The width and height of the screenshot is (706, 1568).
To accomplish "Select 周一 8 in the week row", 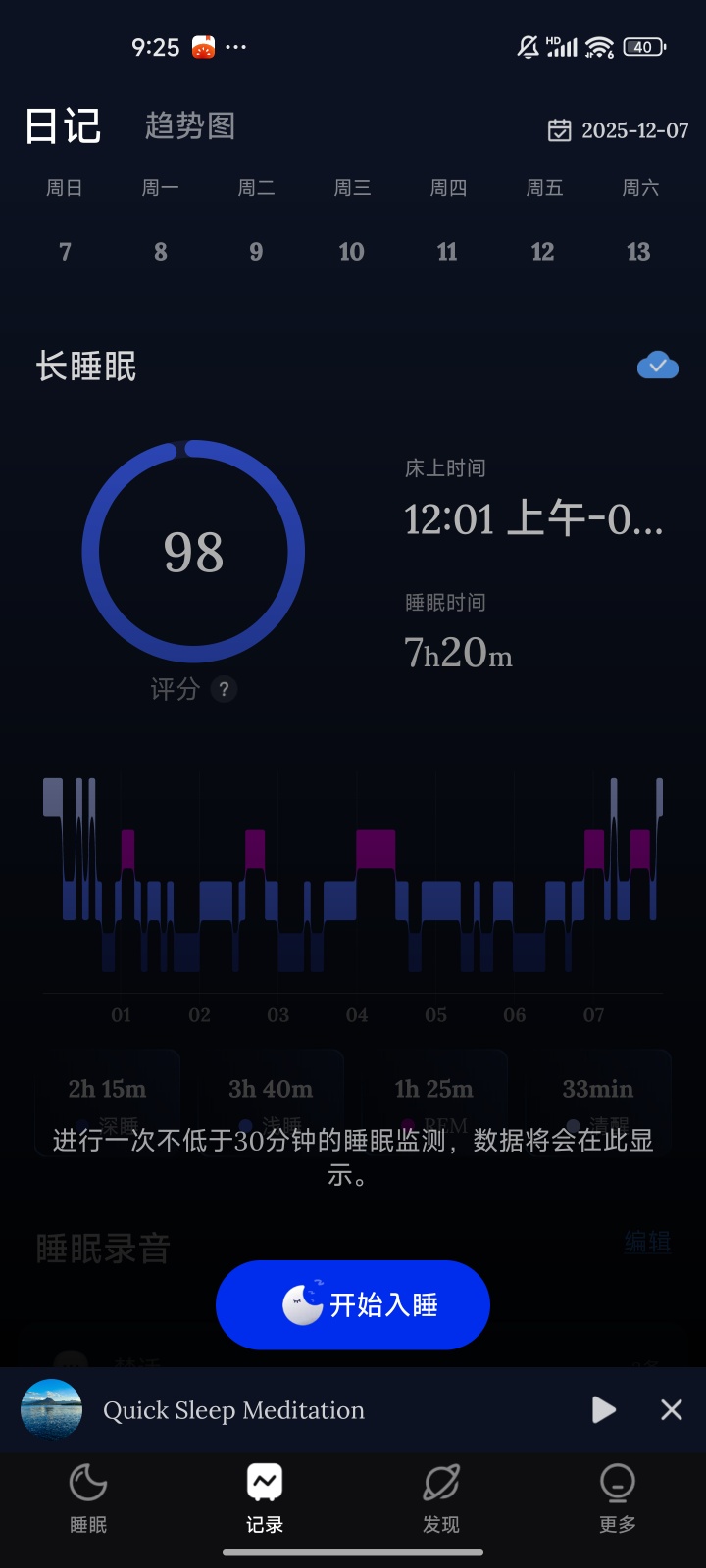I will pyautogui.click(x=161, y=251).
